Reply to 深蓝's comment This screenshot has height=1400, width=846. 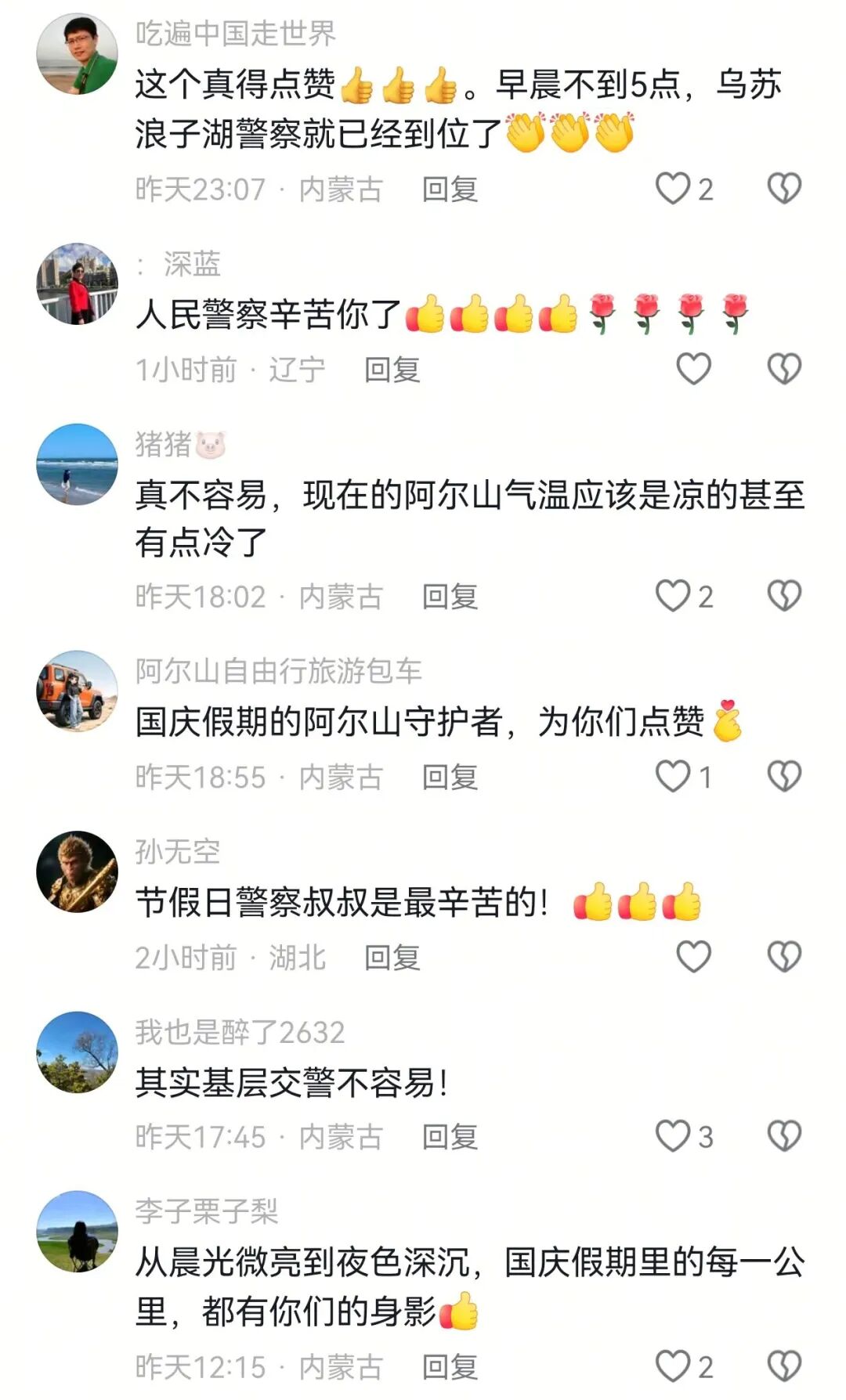(392, 370)
